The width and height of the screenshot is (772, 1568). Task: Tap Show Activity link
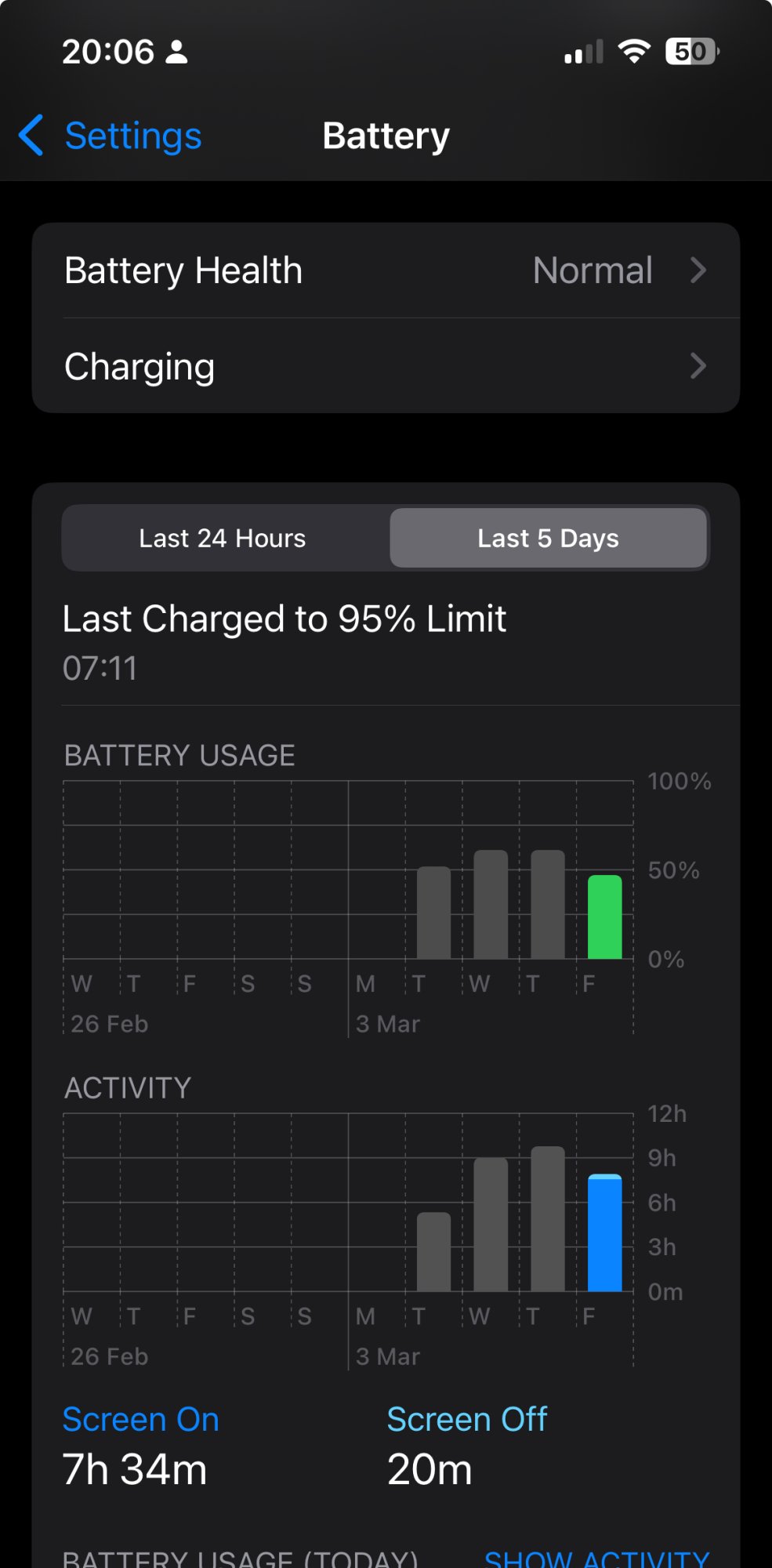pos(596,1557)
